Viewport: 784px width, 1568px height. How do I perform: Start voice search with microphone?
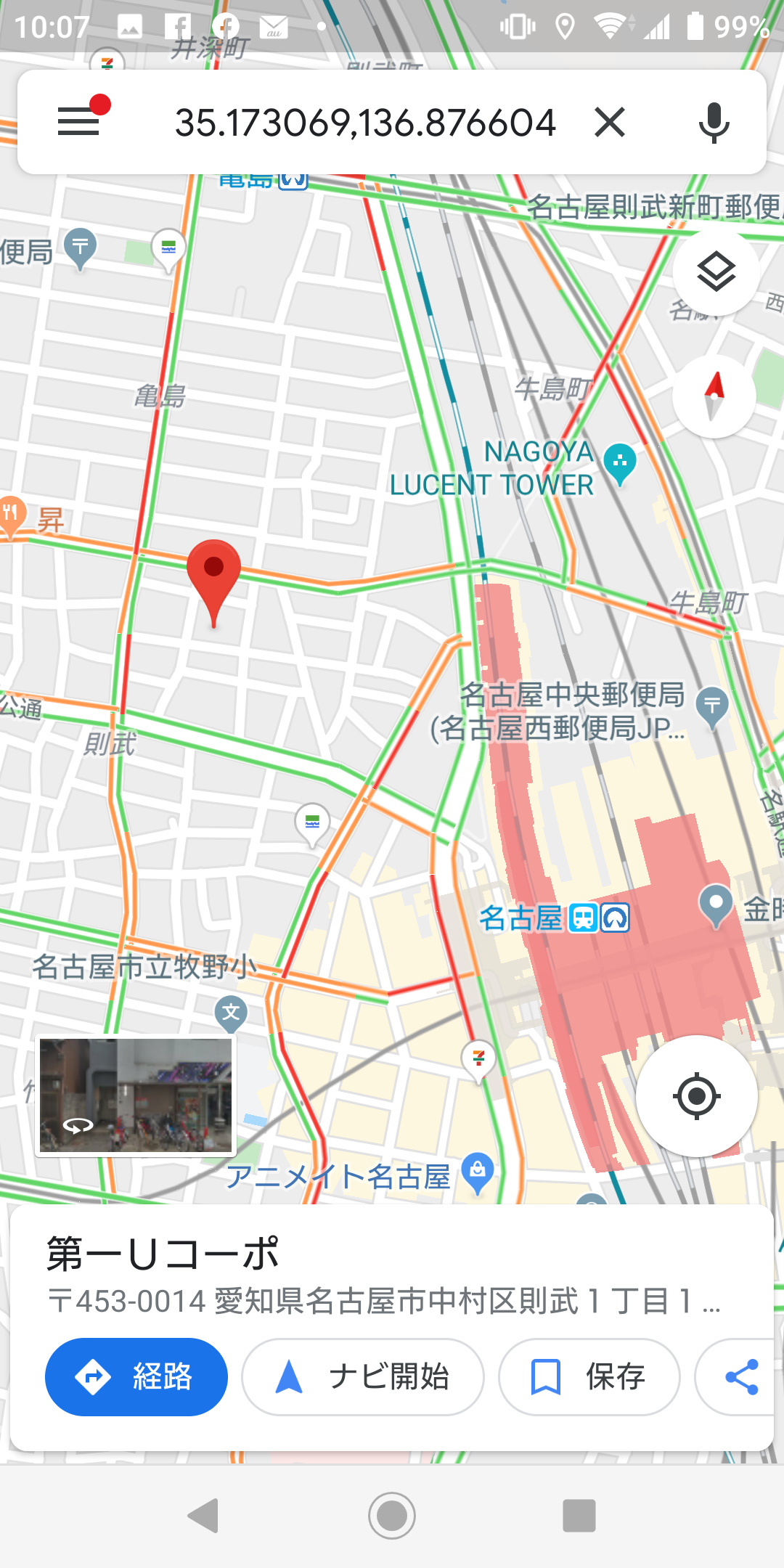pos(714,122)
